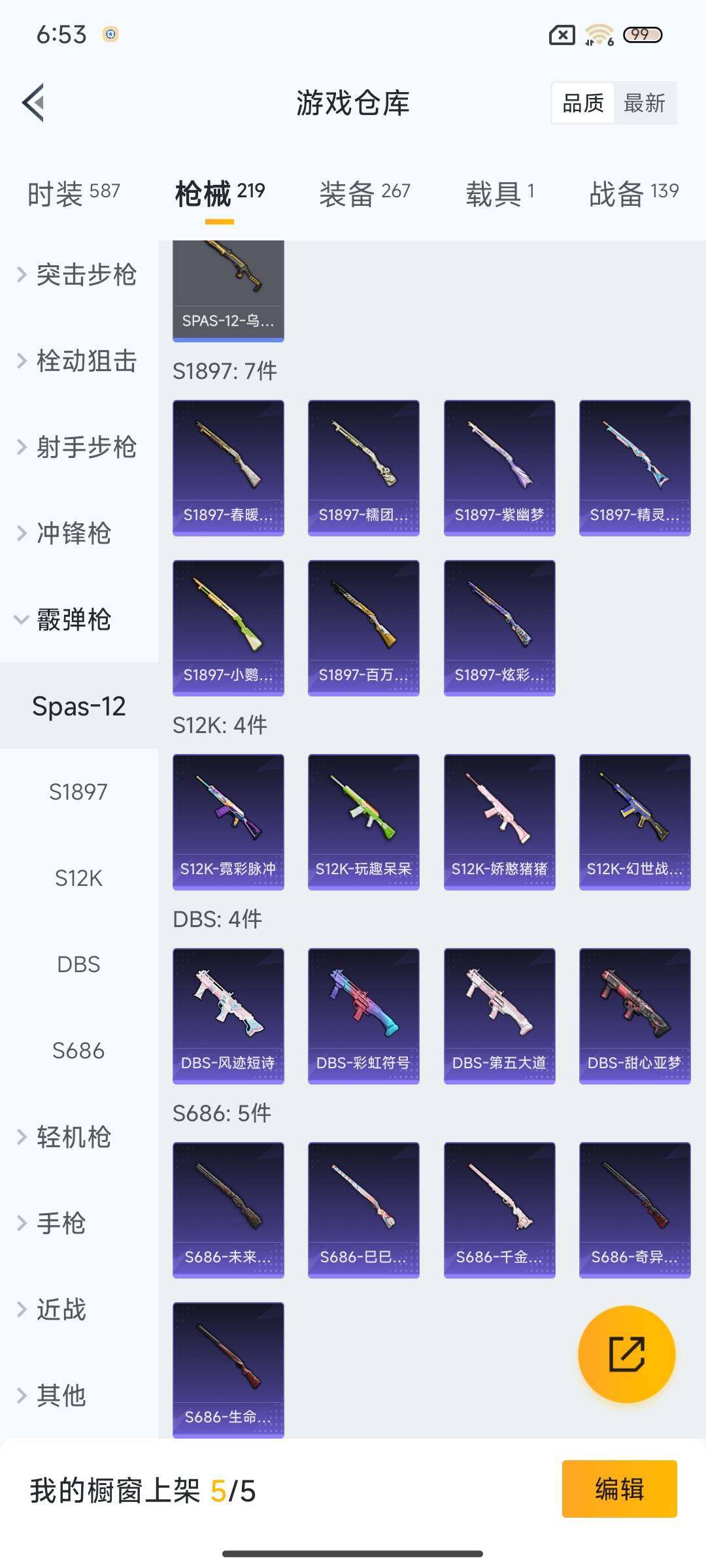Switch to the 时装 tab
Screen dimensions: 706x1568
73,193
